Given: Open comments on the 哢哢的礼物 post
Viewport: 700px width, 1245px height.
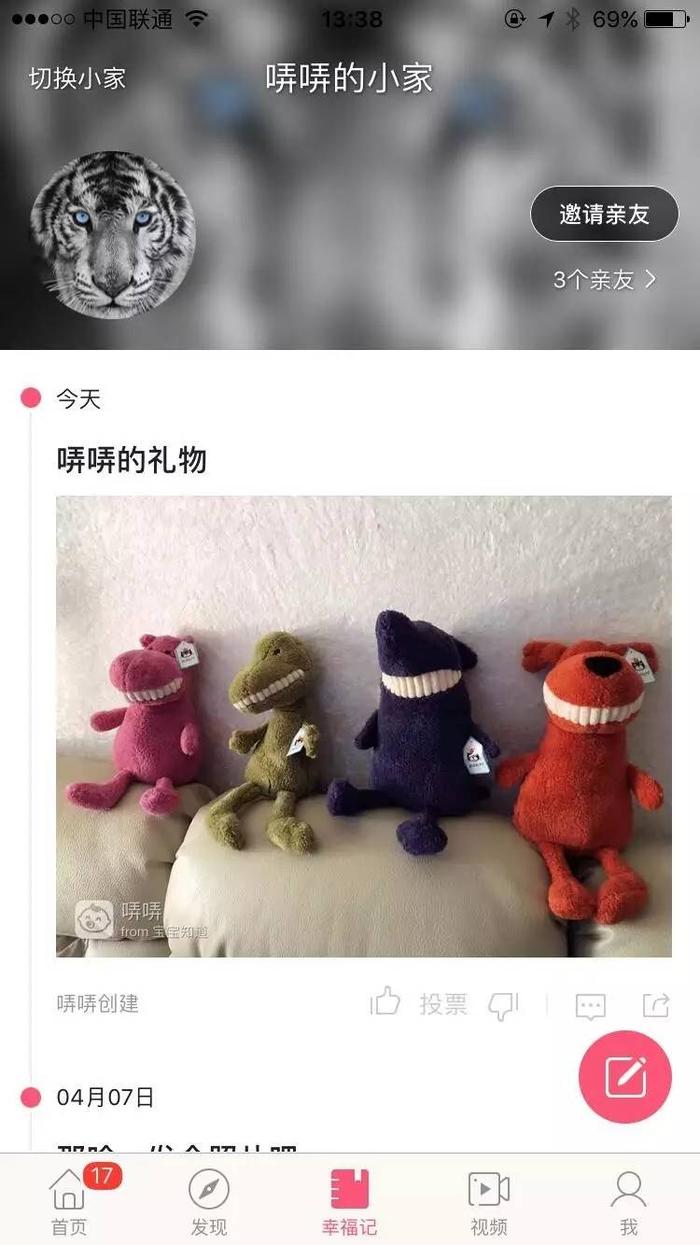Looking at the screenshot, I should point(590,1005).
